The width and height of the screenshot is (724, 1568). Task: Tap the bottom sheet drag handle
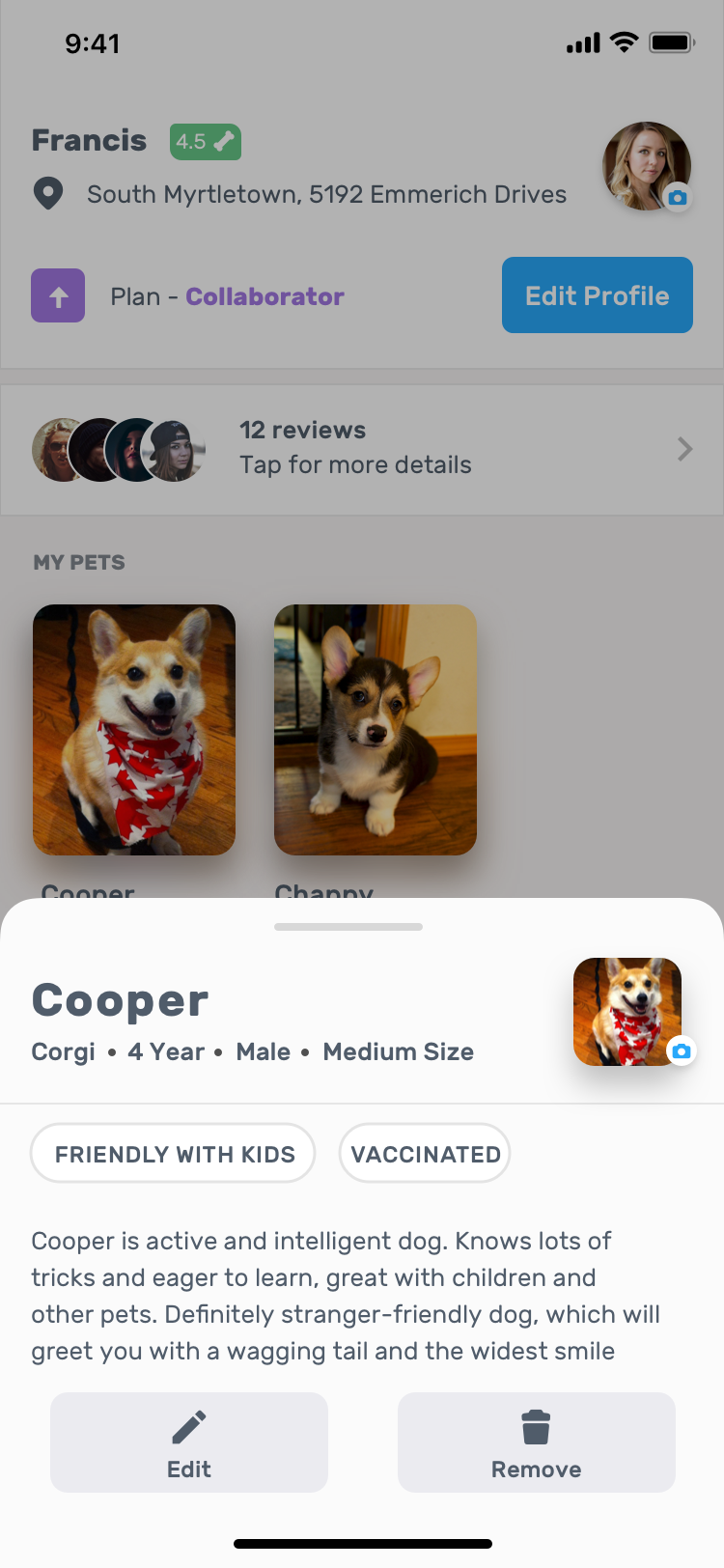click(348, 927)
